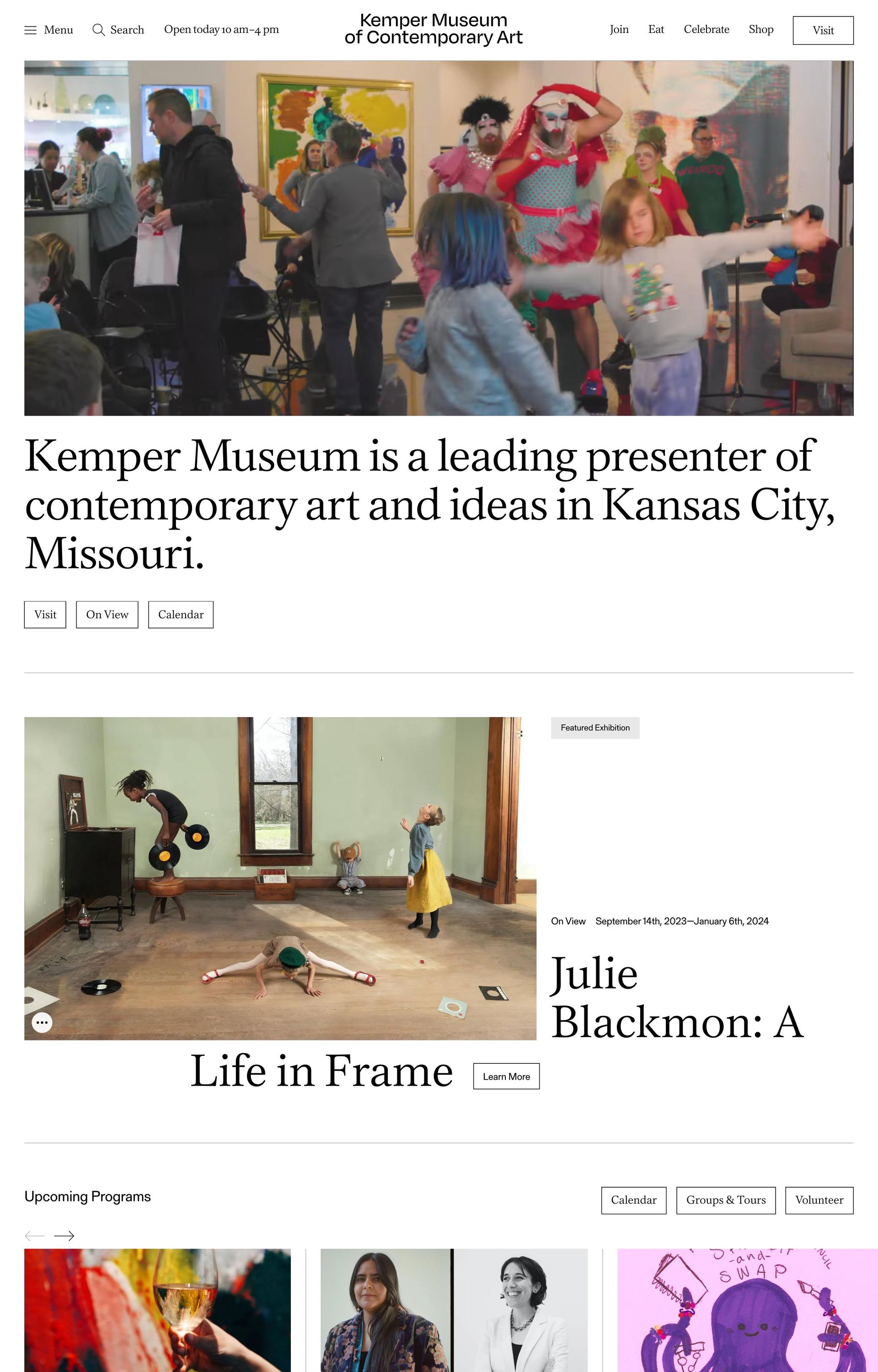Viewport: 878px width, 1372px height.
Task: Open Groups & Tours
Action: pos(725,1200)
